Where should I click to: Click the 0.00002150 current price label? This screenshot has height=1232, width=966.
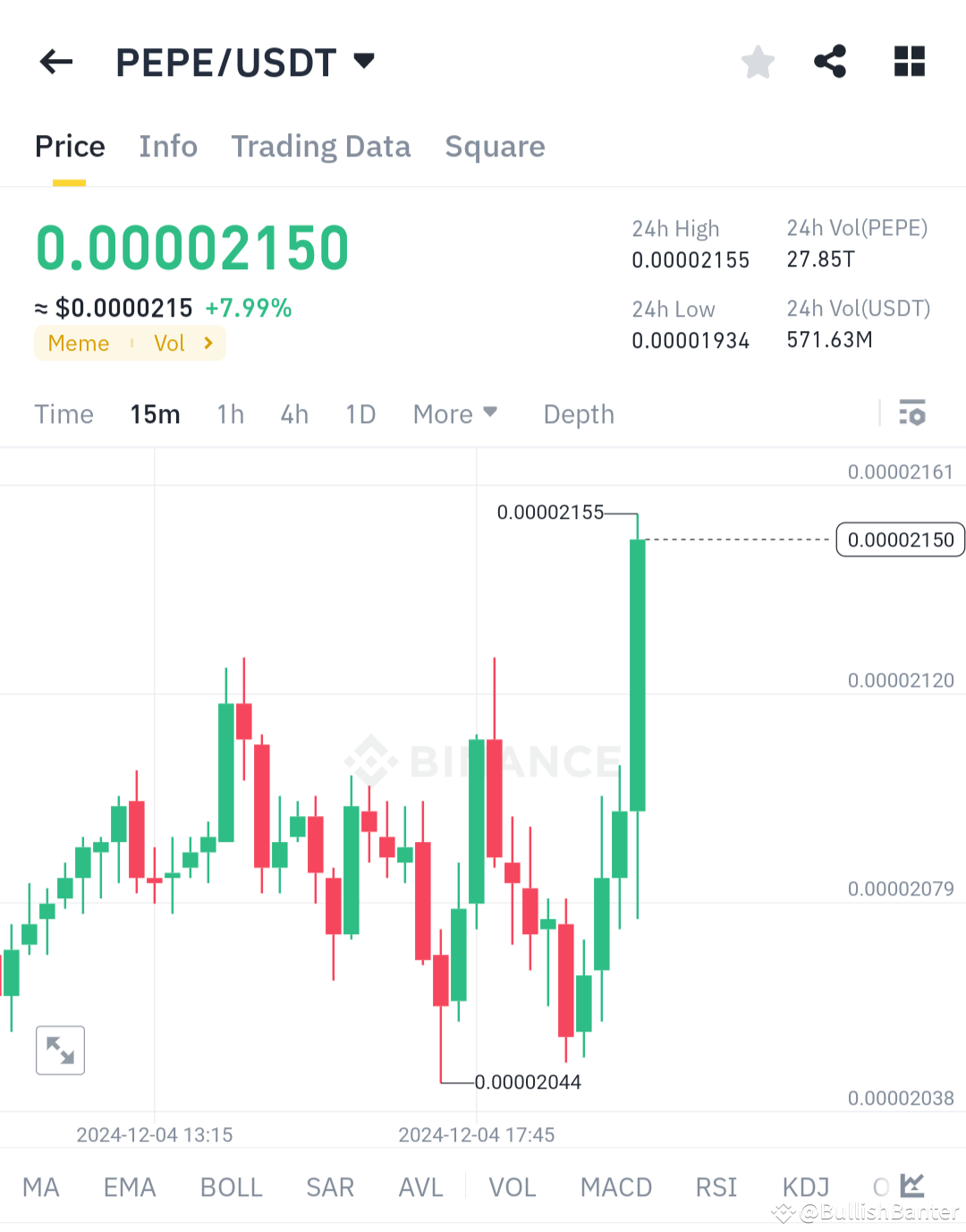click(x=900, y=540)
